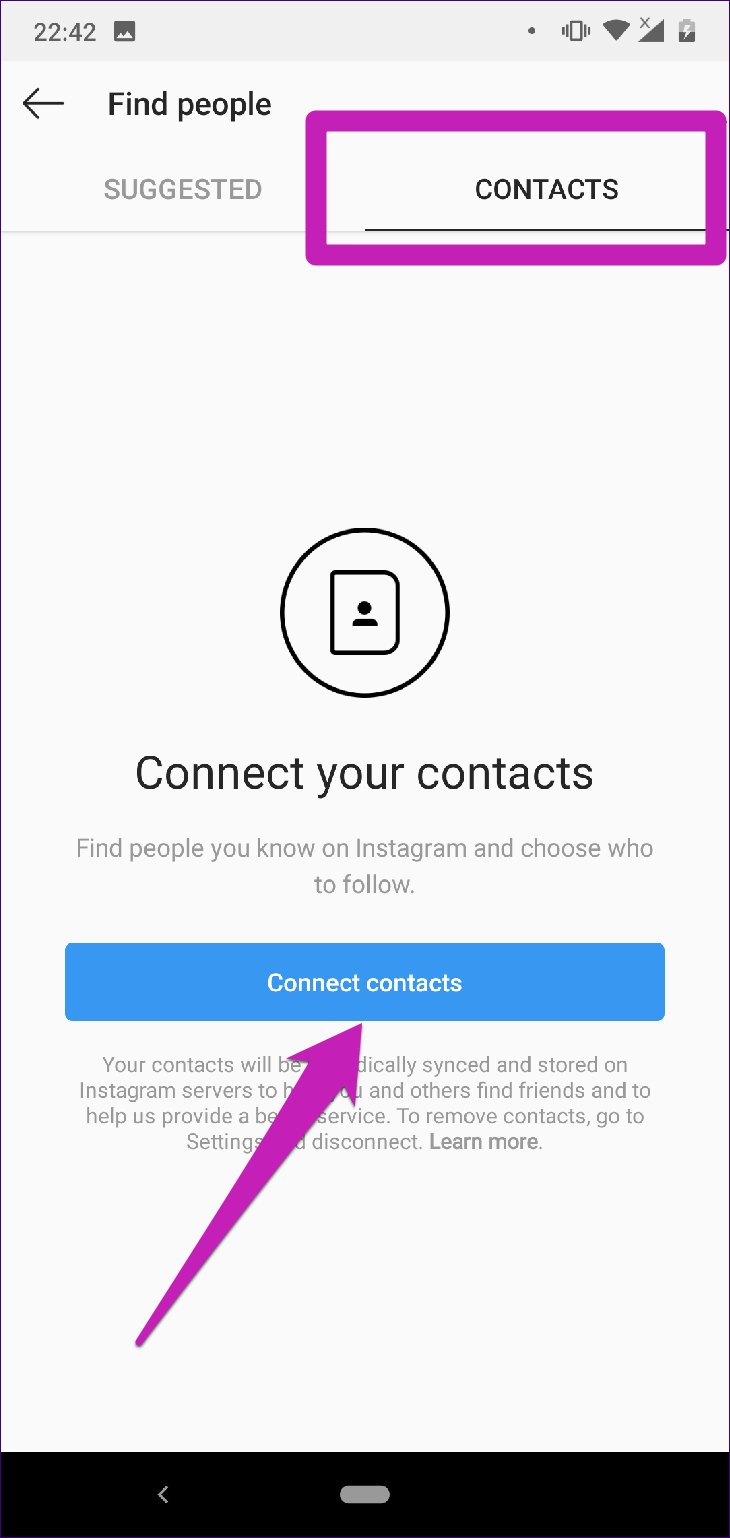Go back from Find people

coord(43,104)
